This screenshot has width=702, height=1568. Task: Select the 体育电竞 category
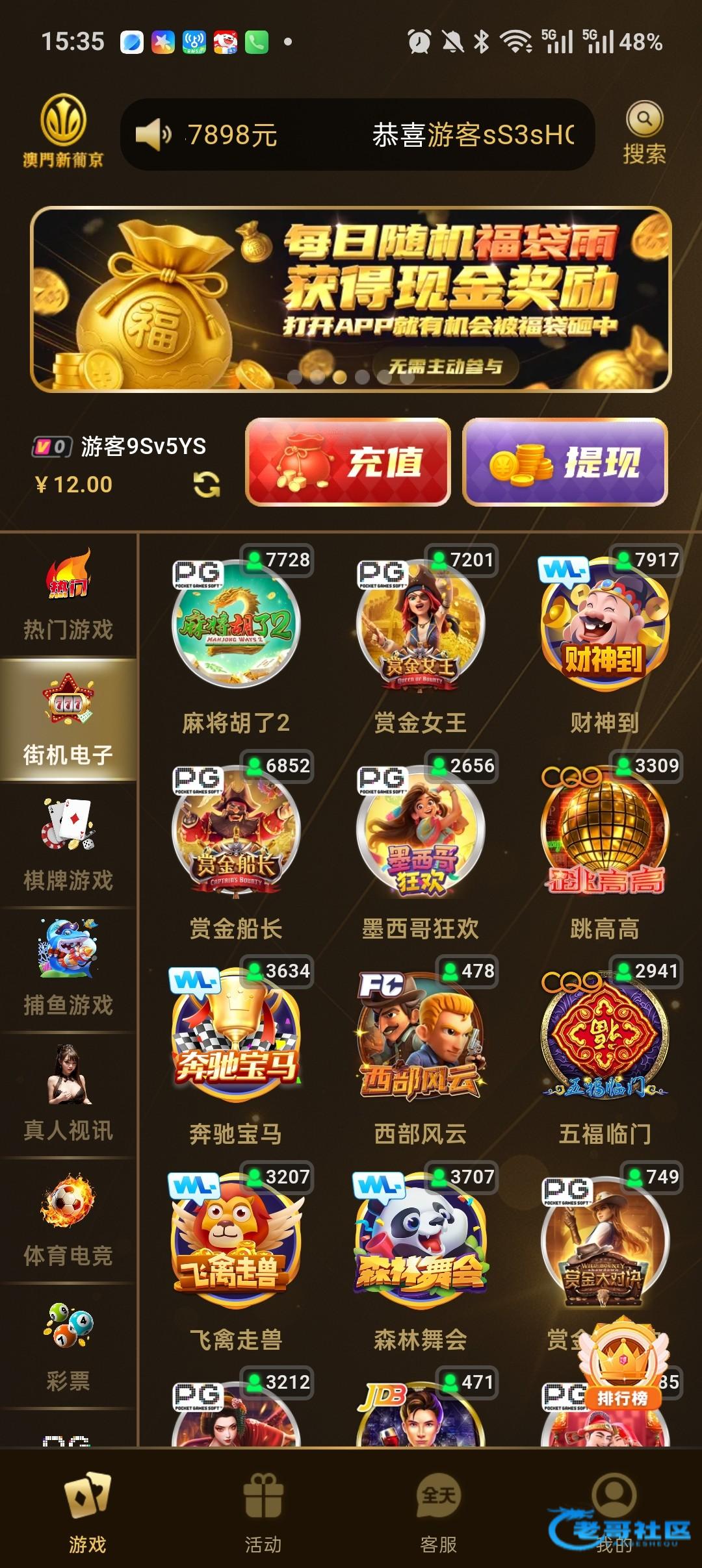pyautogui.click(x=68, y=1221)
